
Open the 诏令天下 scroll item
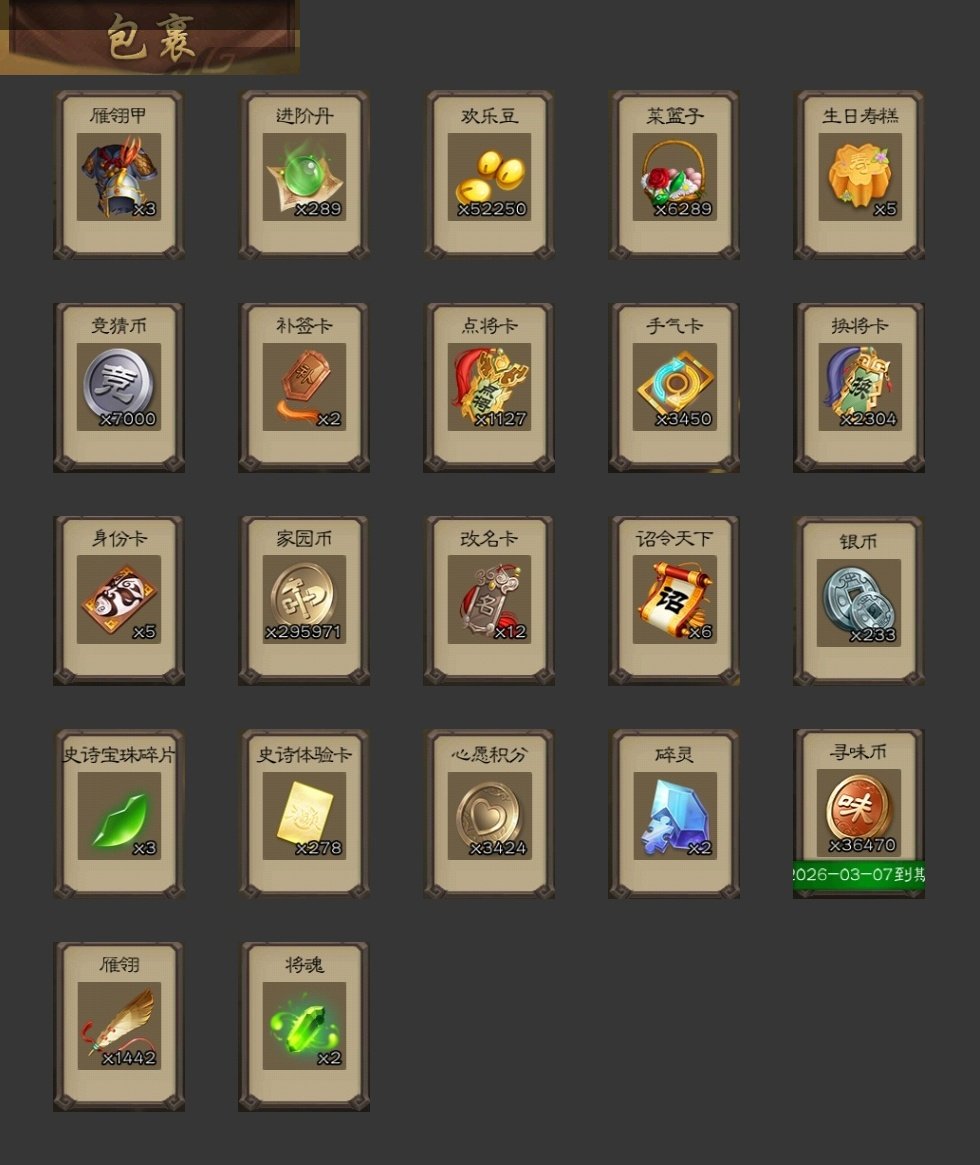pos(674,601)
